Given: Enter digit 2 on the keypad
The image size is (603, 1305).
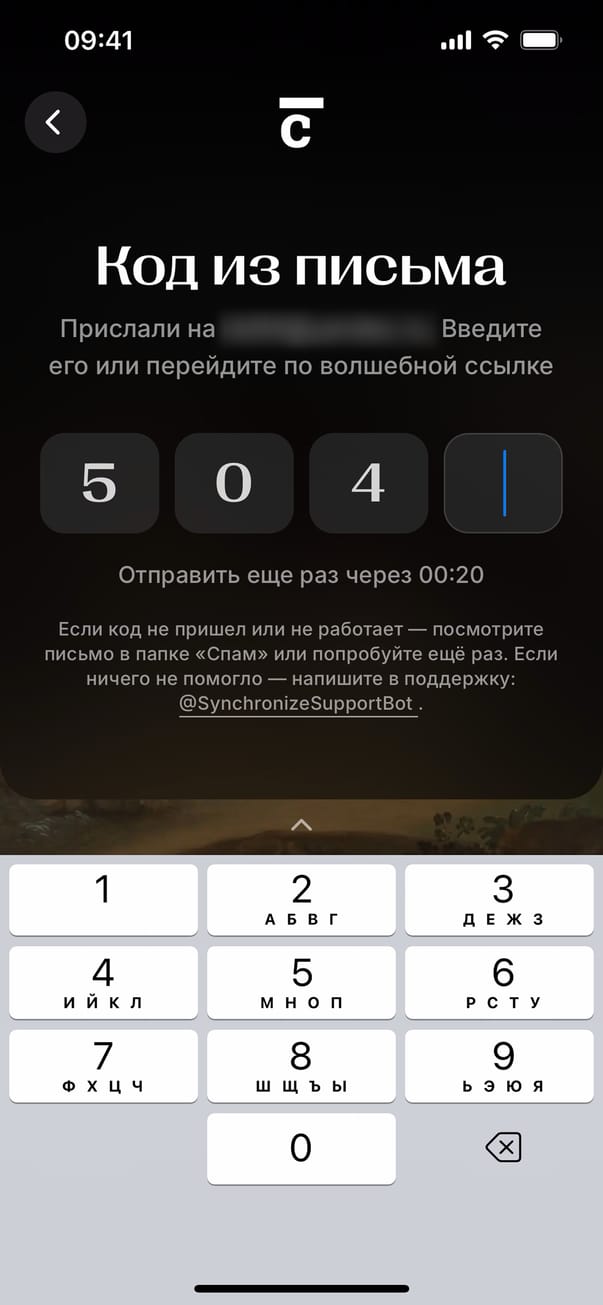Looking at the screenshot, I should pos(301,899).
